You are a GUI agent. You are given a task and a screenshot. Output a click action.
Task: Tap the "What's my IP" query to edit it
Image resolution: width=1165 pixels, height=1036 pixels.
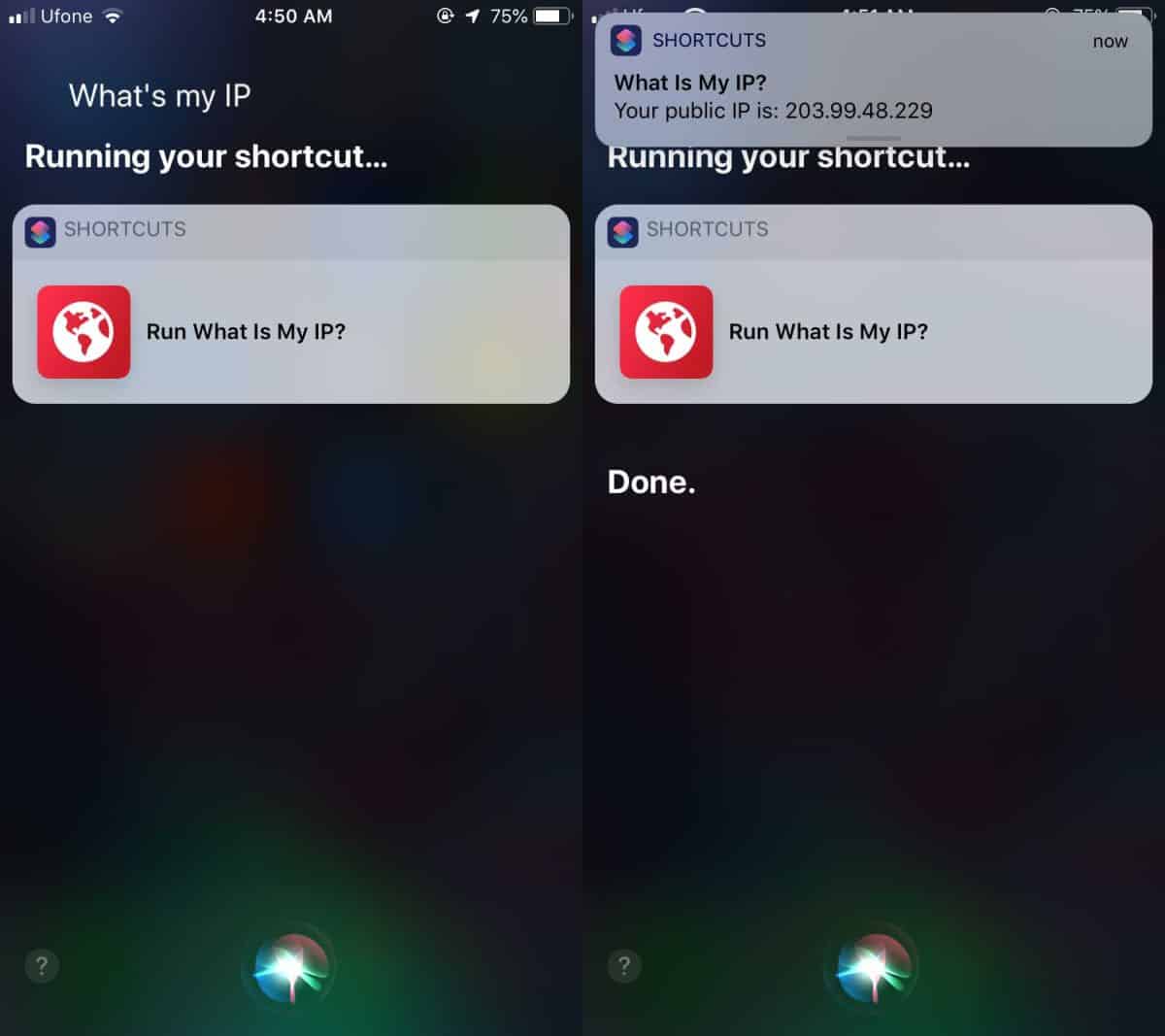point(159,96)
